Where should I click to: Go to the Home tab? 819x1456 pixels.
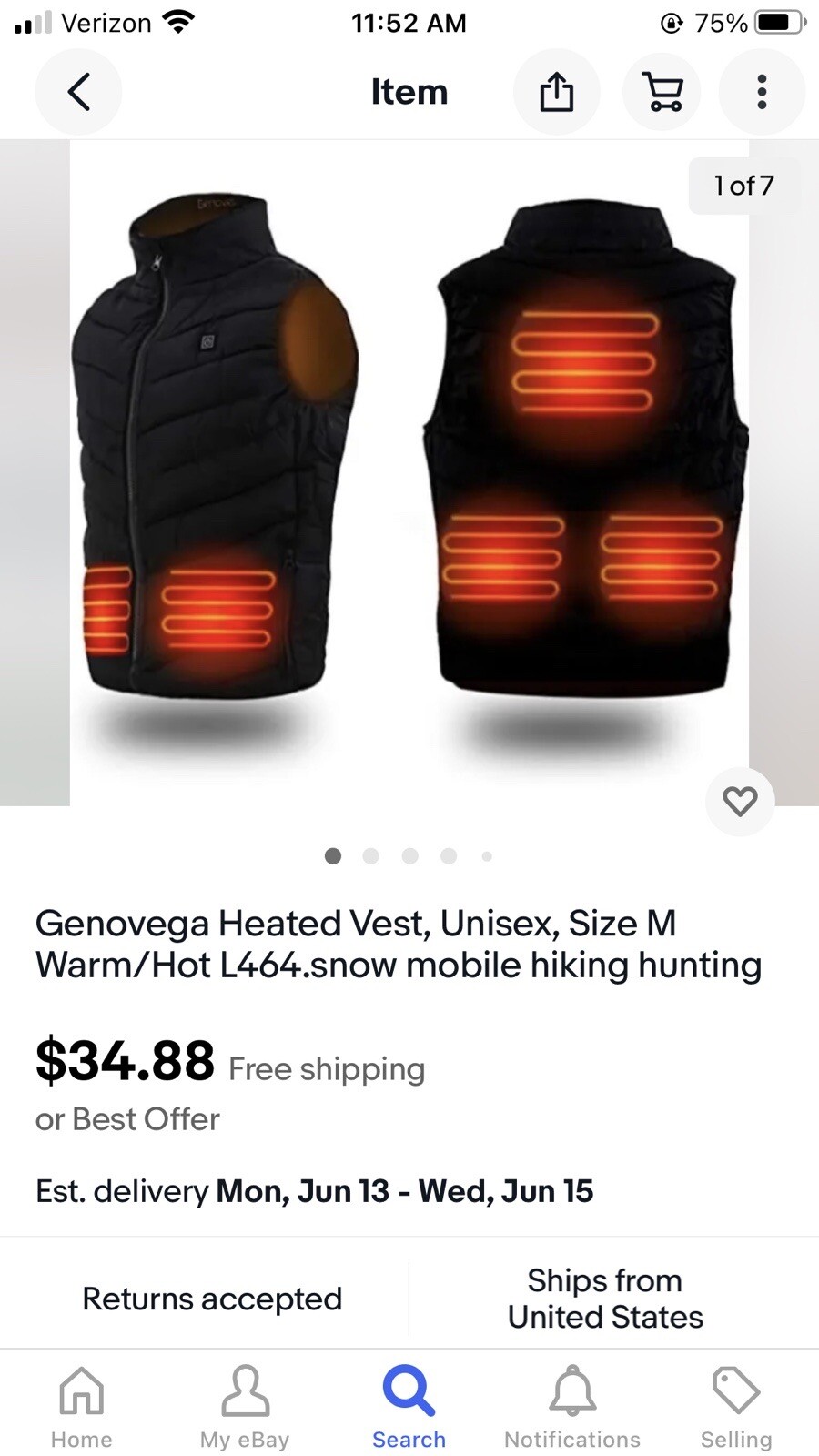tap(82, 1407)
